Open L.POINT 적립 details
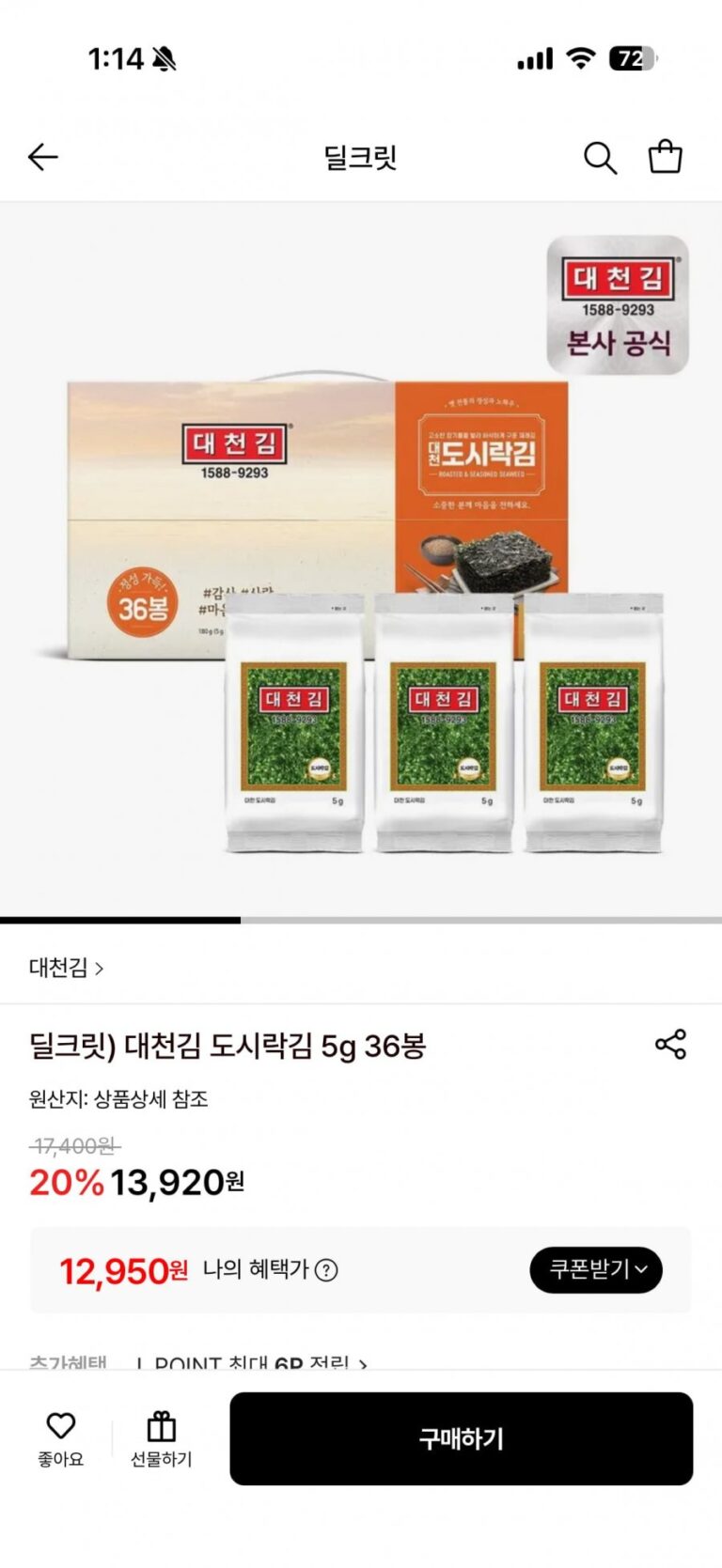This screenshot has height=1568, width=722. 251,1361
